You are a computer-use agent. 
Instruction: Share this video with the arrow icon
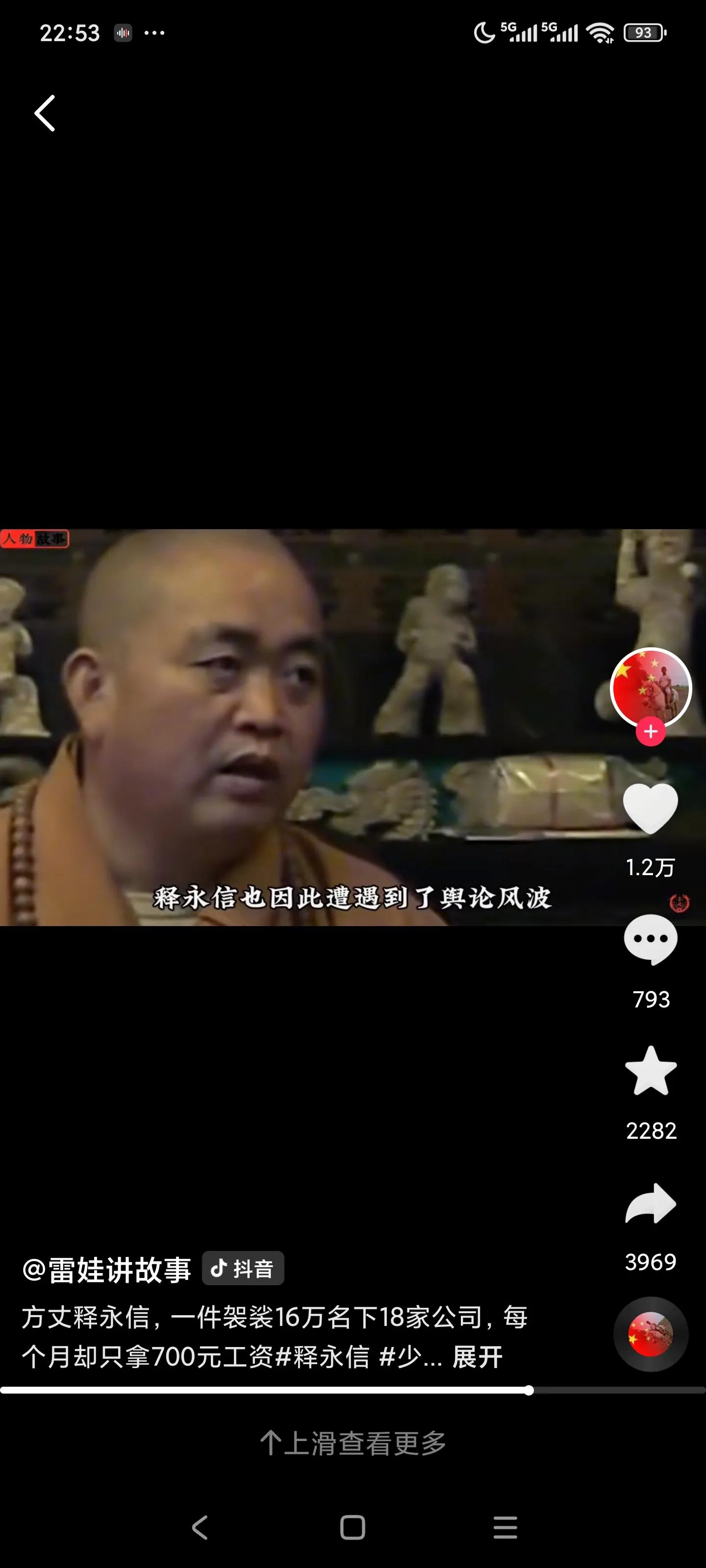(651, 1203)
